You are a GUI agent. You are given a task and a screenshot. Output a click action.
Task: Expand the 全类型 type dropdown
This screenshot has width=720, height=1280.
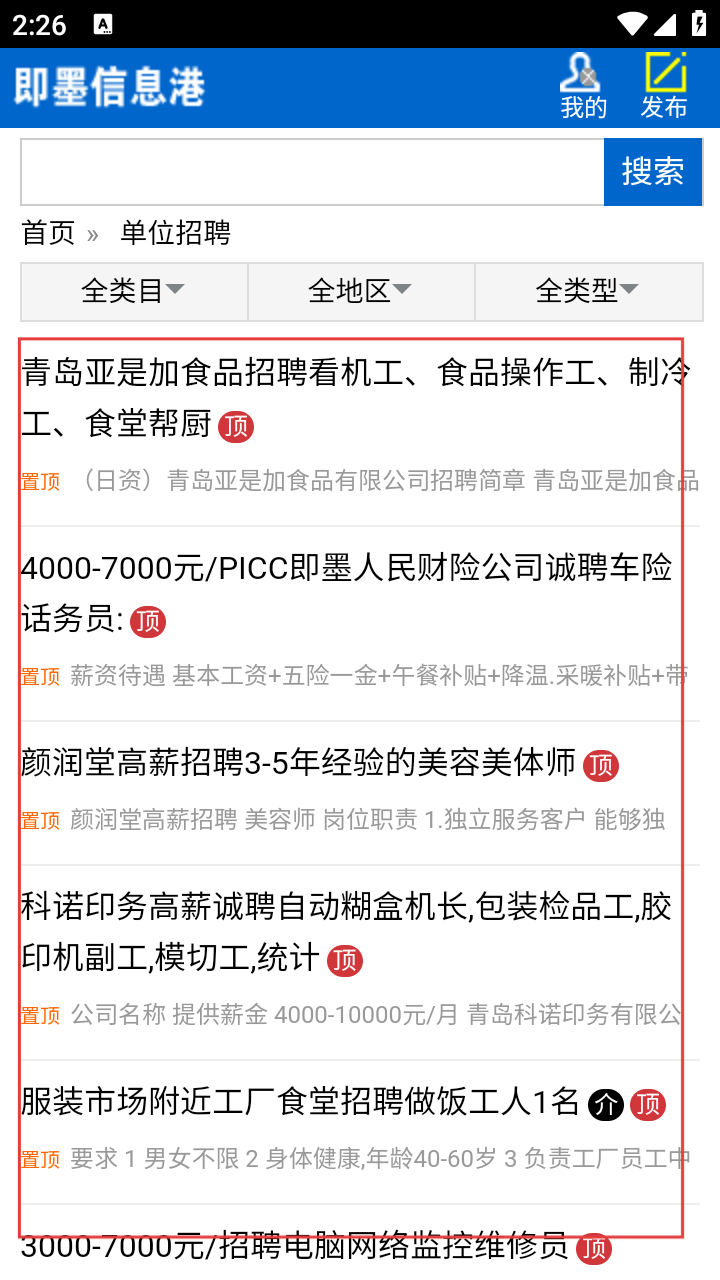tap(588, 291)
